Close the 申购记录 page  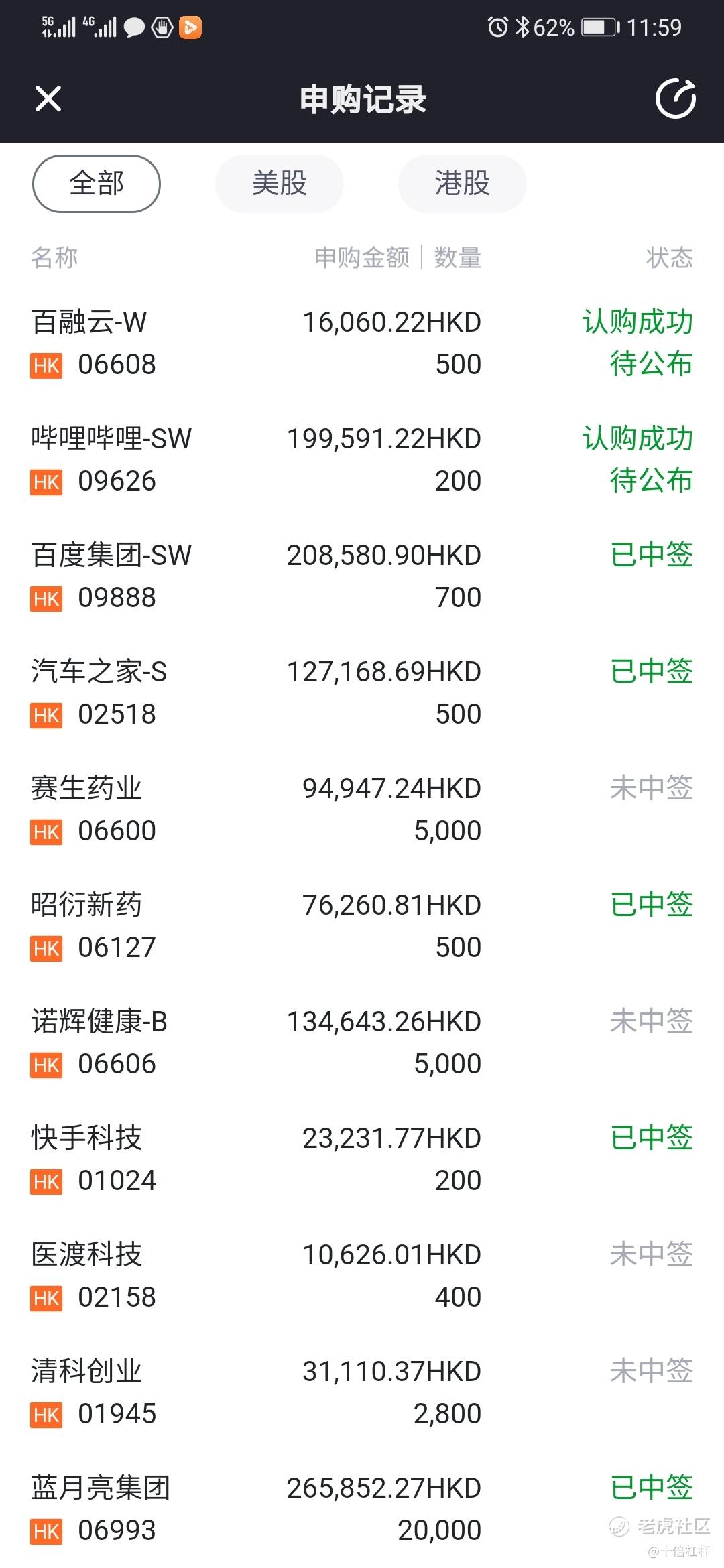[48, 99]
